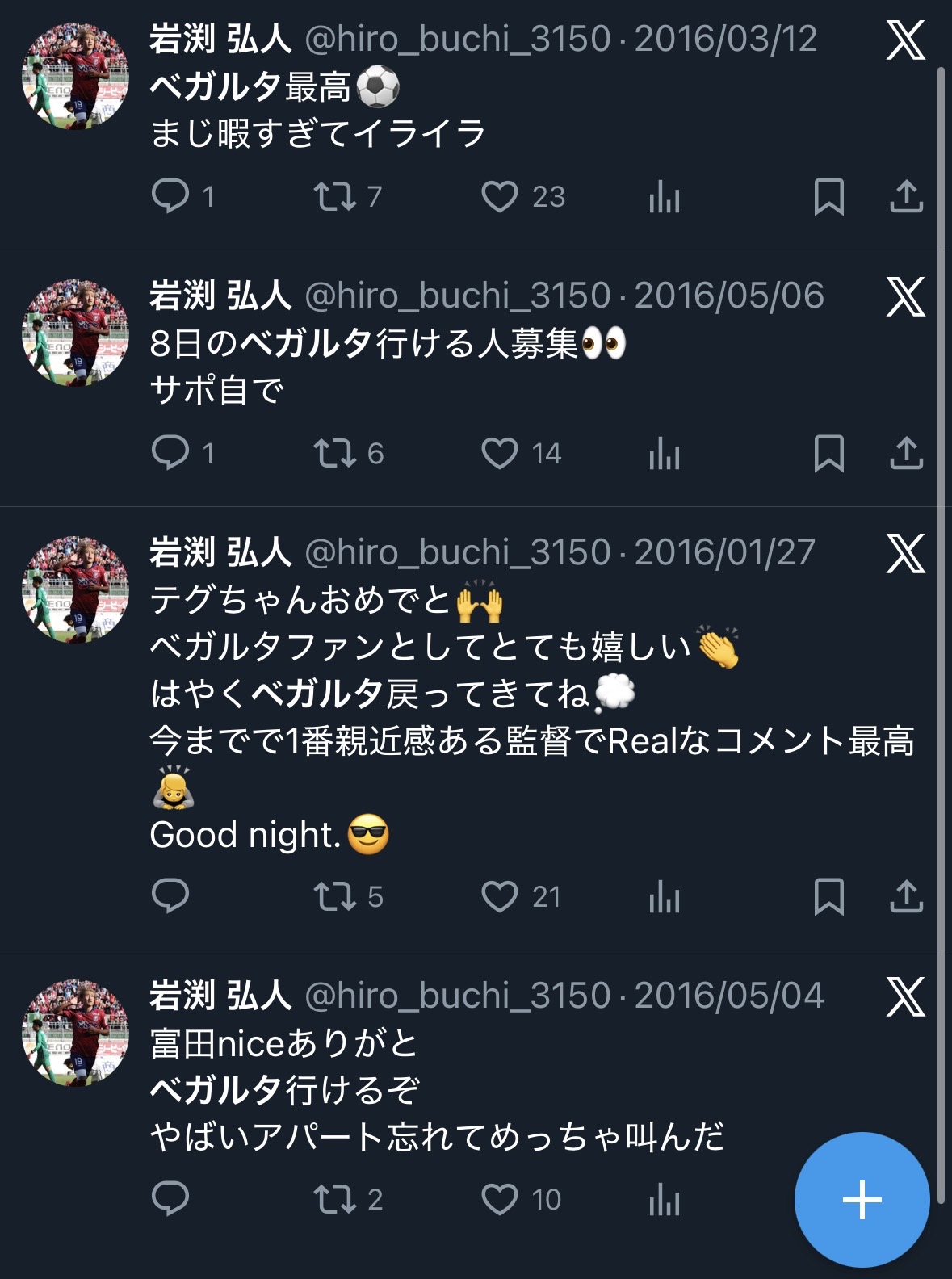Repost the 2016/03/12 post
Image resolution: width=952 pixels, height=1279 pixels.
pos(334,196)
